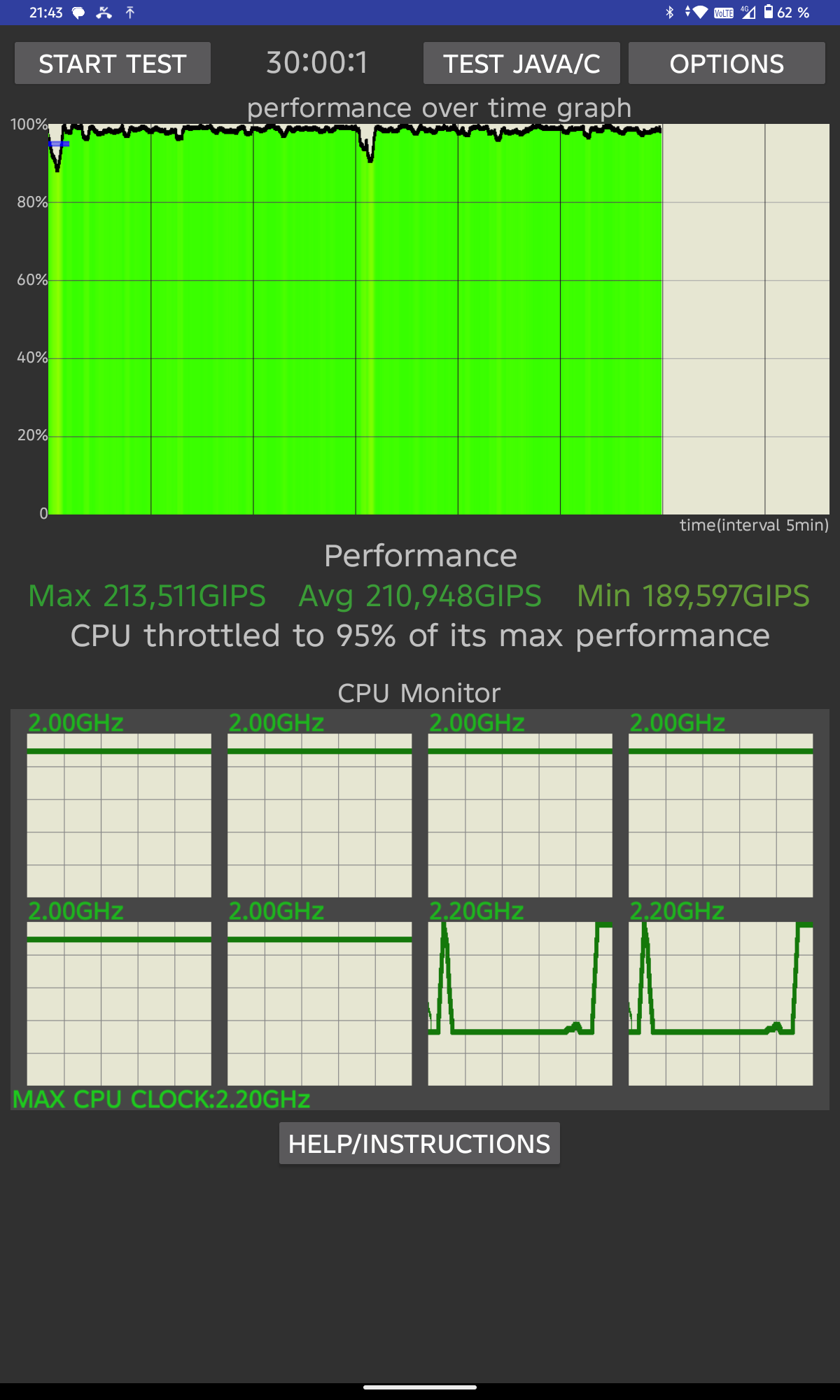Image resolution: width=840 pixels, height=1400 pixels.
Task: Open HELP/INSTRUCTIONS
Action: tap(419, 1144)
